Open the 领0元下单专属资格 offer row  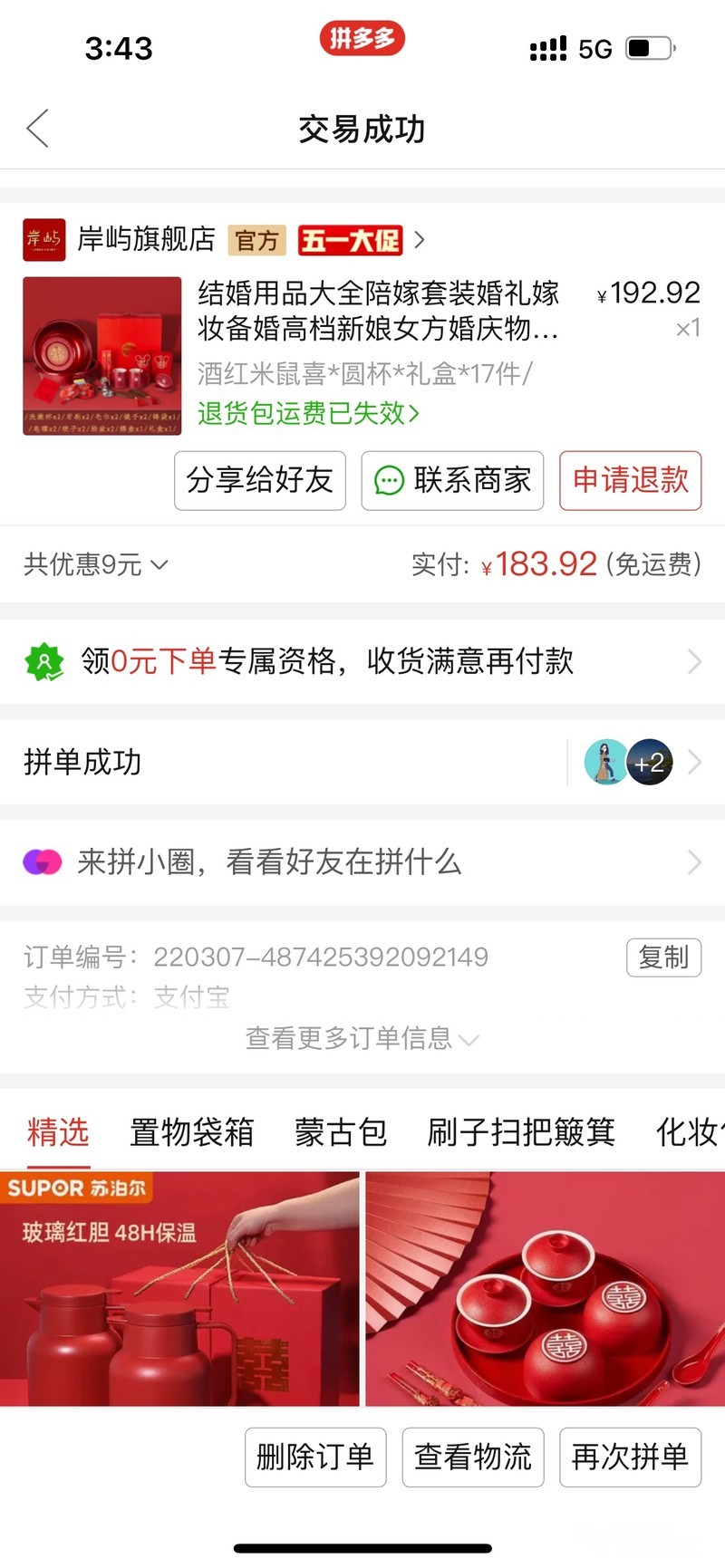tap(362, 661)
